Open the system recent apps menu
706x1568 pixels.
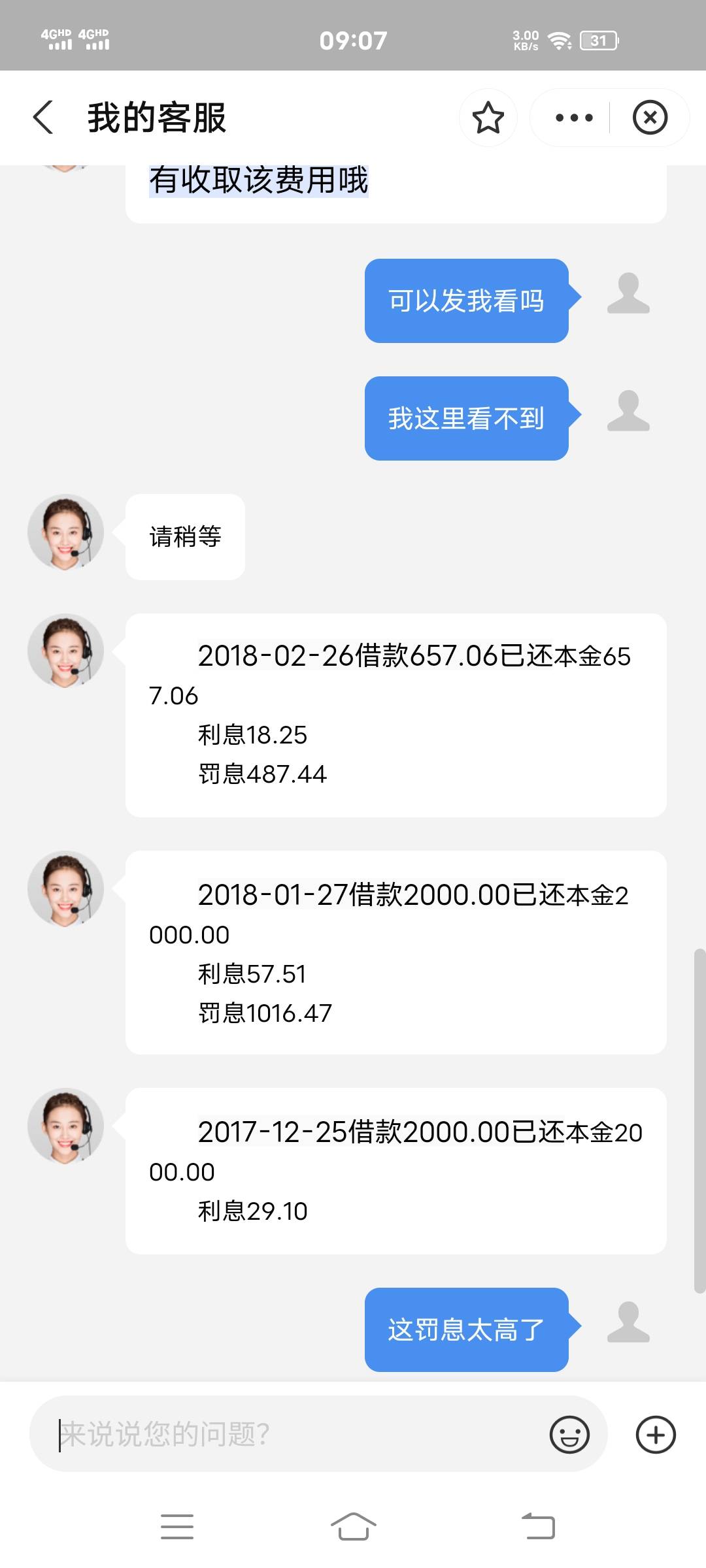point(177,1527)
